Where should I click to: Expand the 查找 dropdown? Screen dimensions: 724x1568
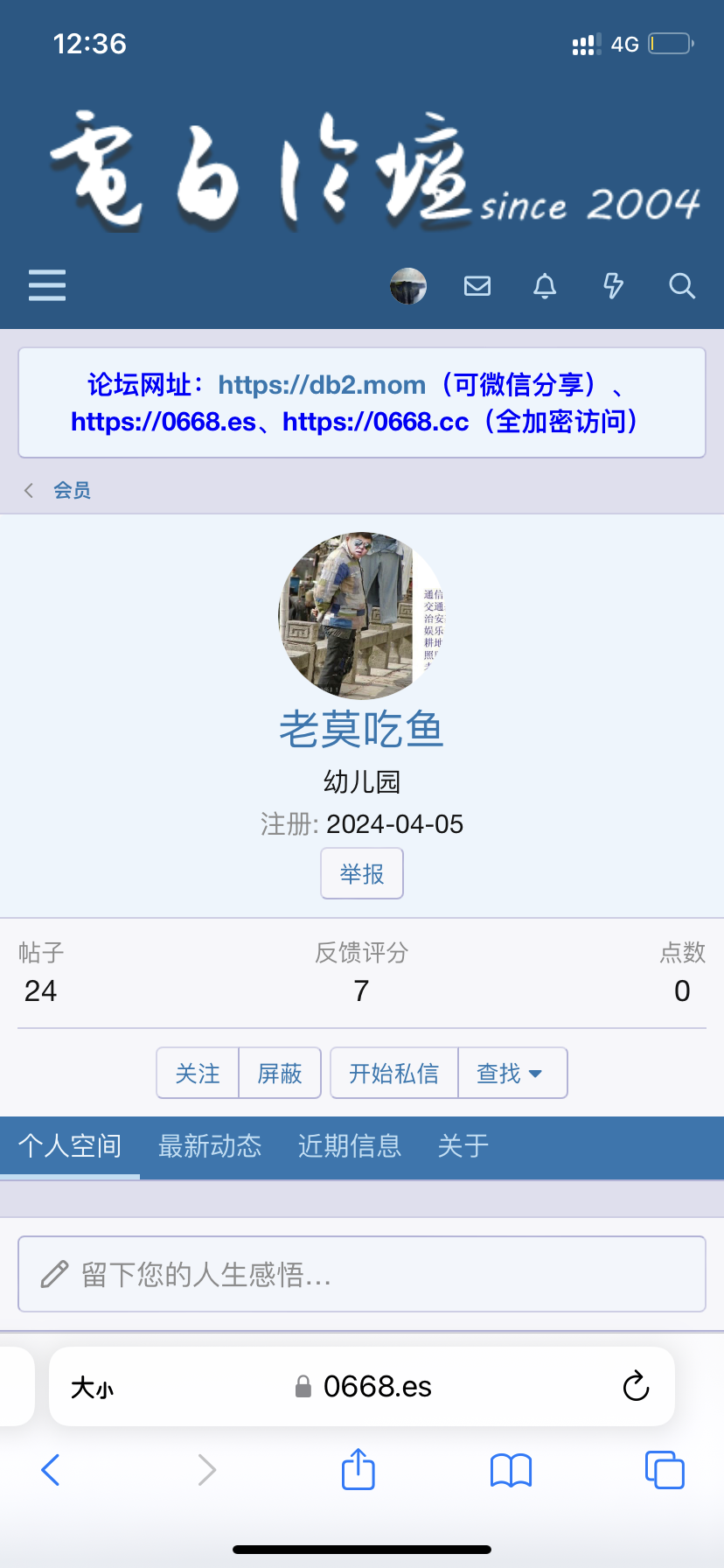(x=511, y=1073)
